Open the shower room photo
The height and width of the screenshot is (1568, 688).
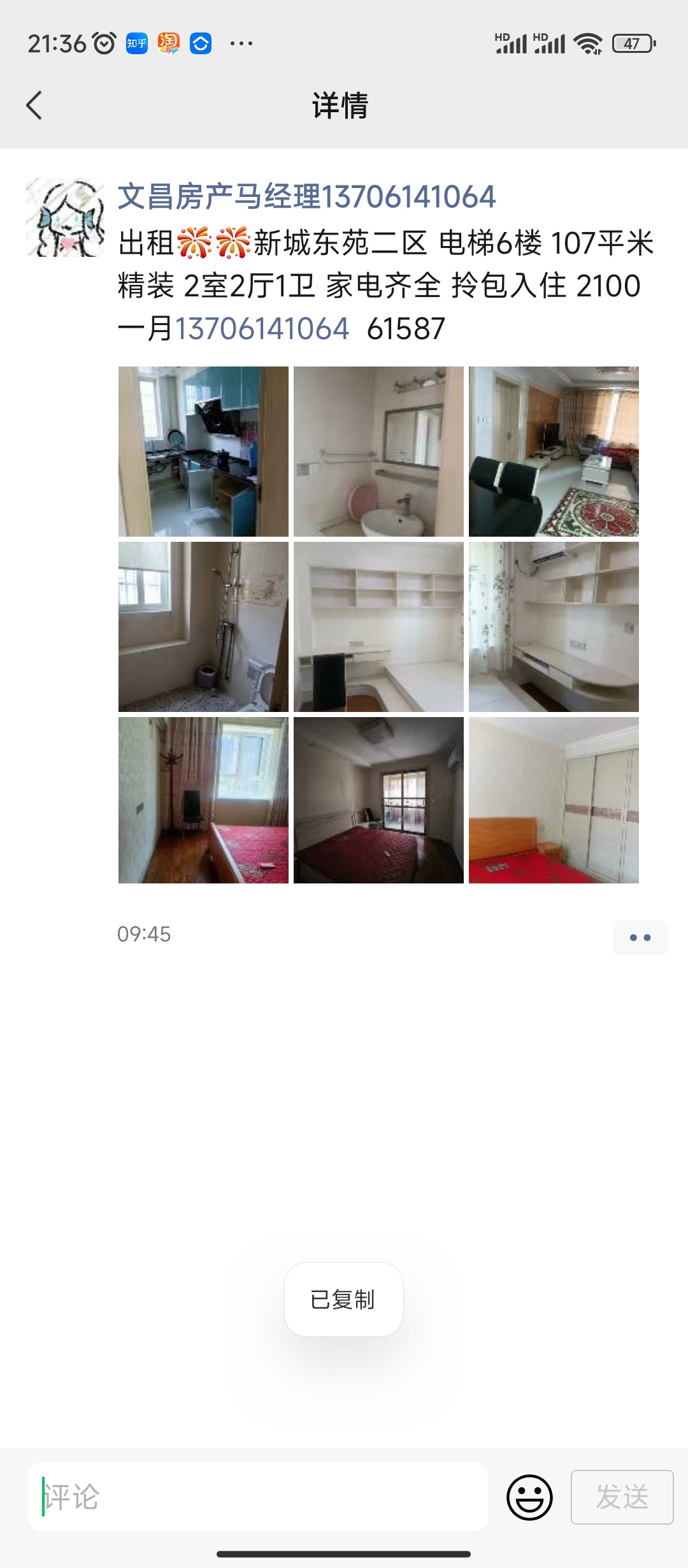(203, 627)
